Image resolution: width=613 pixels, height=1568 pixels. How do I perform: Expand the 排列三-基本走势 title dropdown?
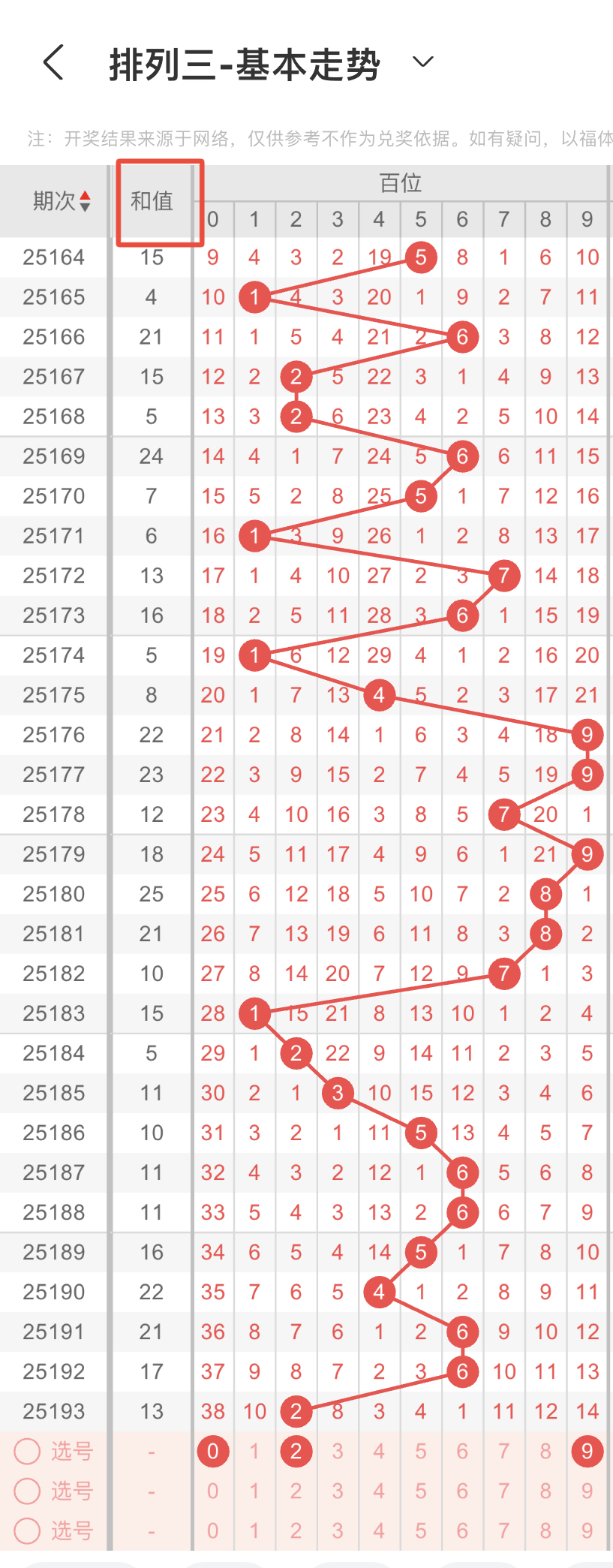pos(423,62)
